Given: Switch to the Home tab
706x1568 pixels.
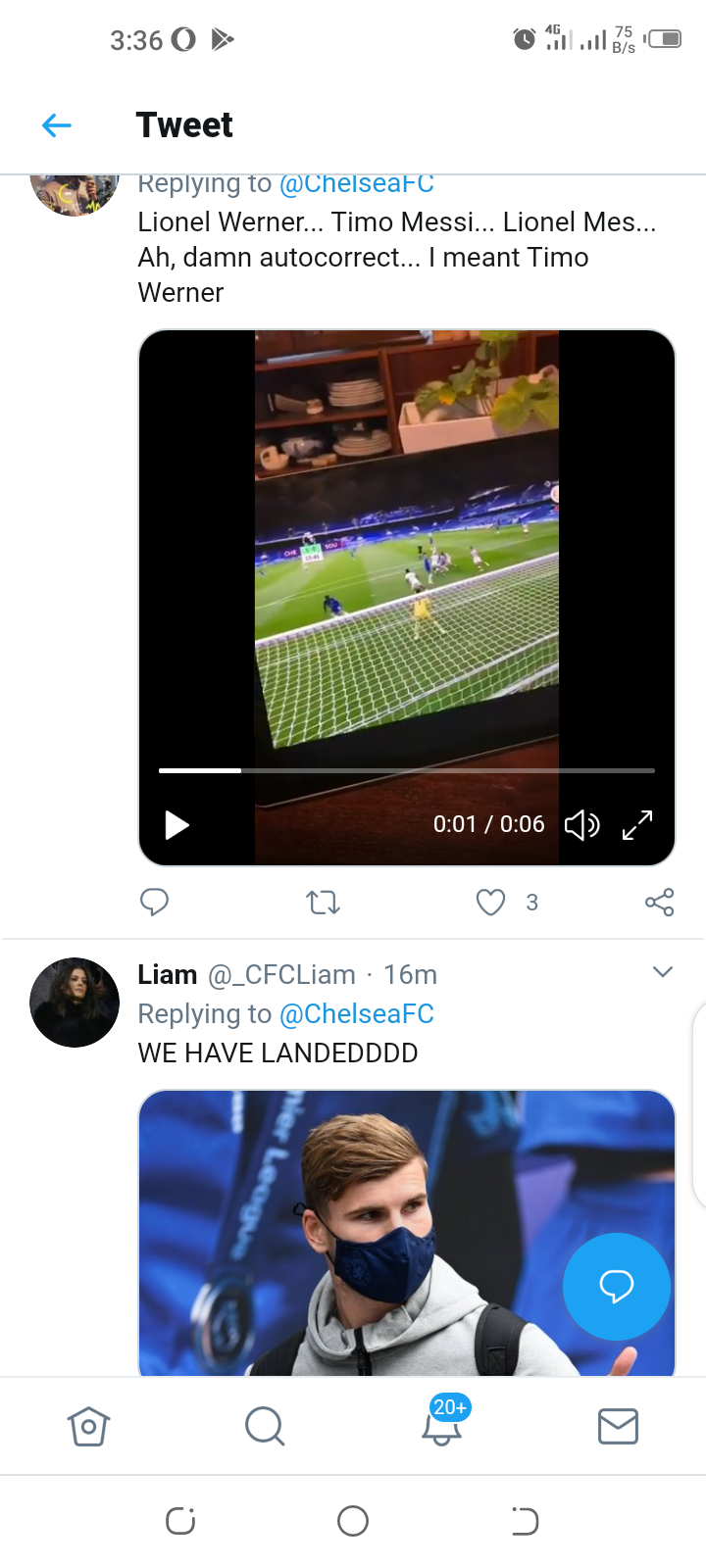Looking at the screenshot, I should point(88,1426).
